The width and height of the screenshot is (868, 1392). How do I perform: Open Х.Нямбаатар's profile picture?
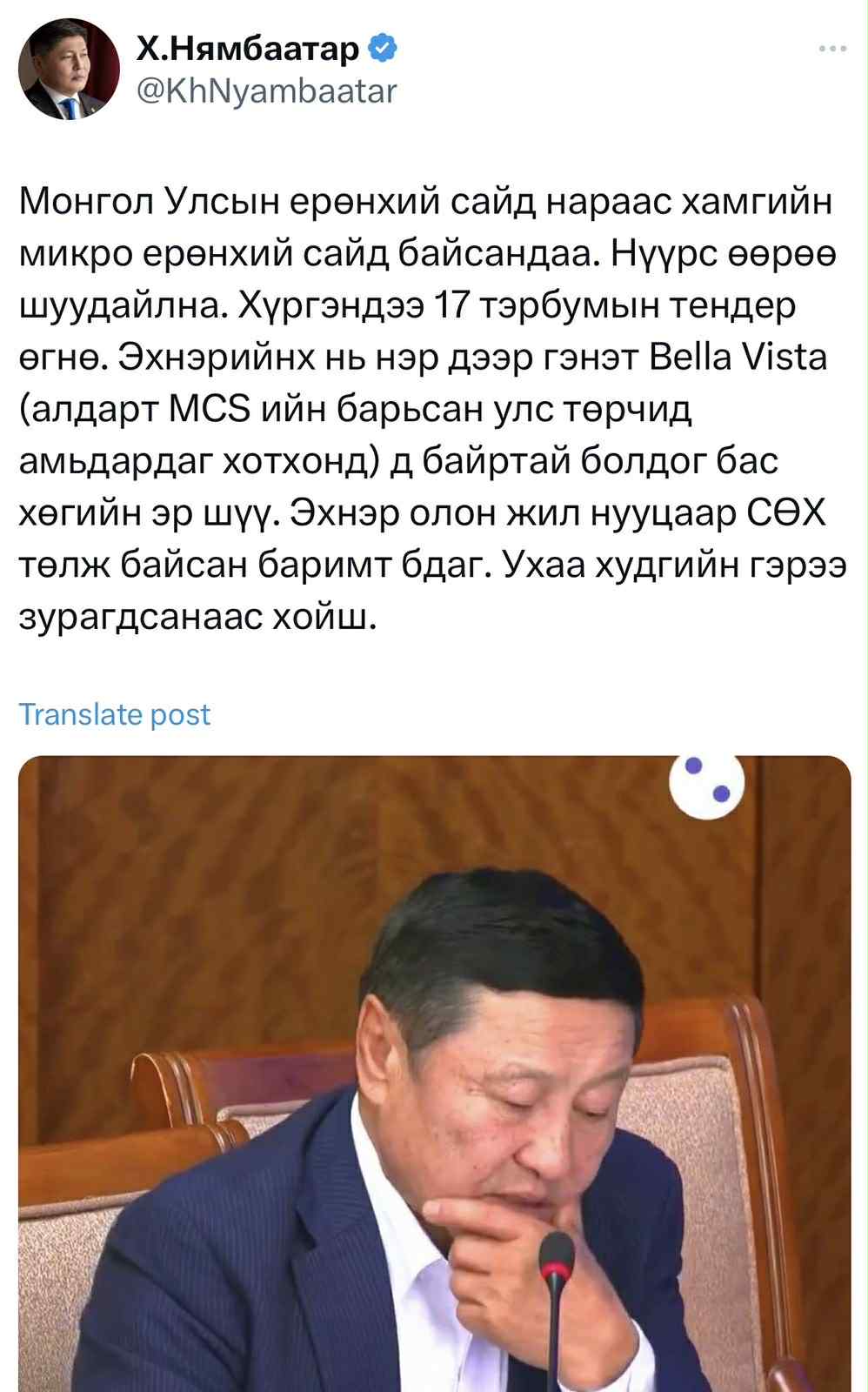point(69,69)
